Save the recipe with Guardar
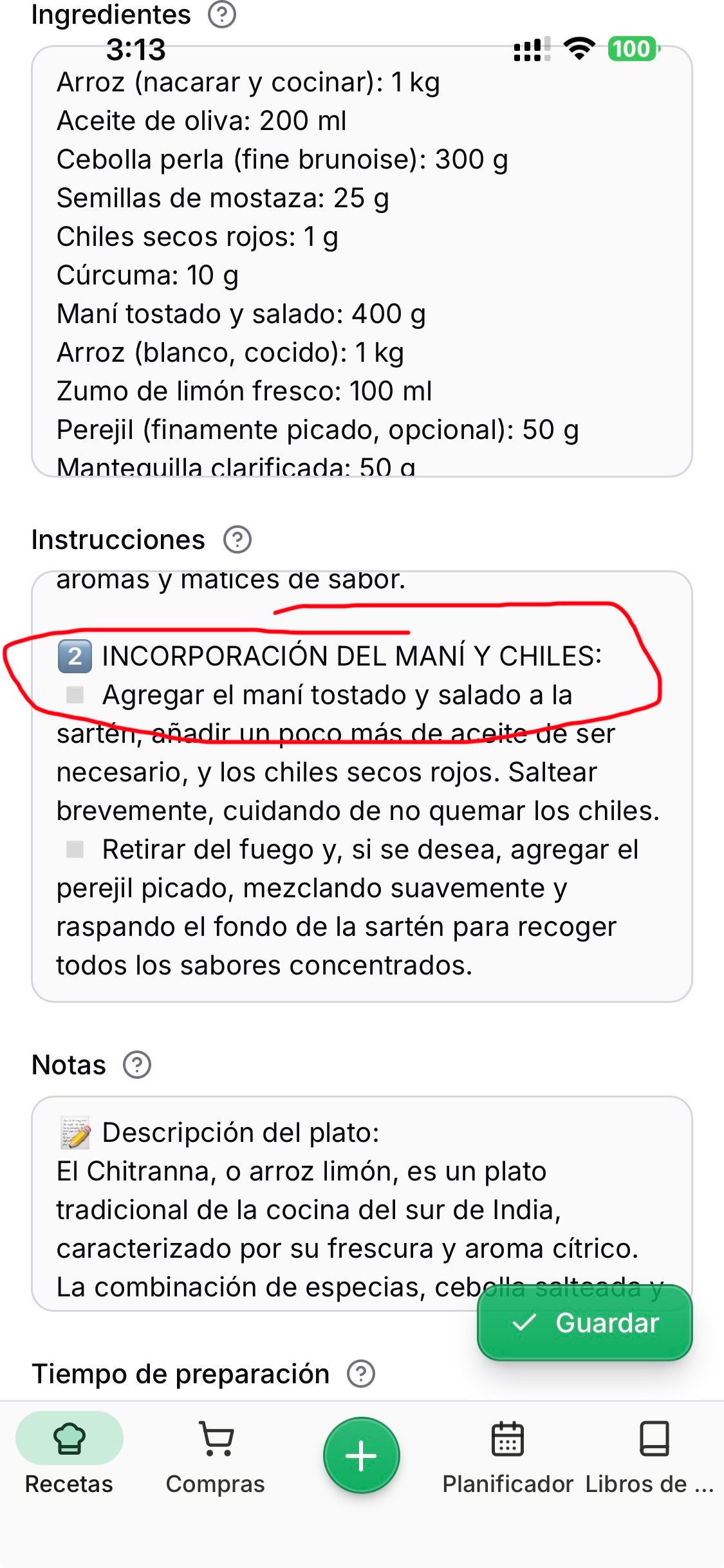The width and height of the screenshot is (724, 1568). [x=585, y=1323]
